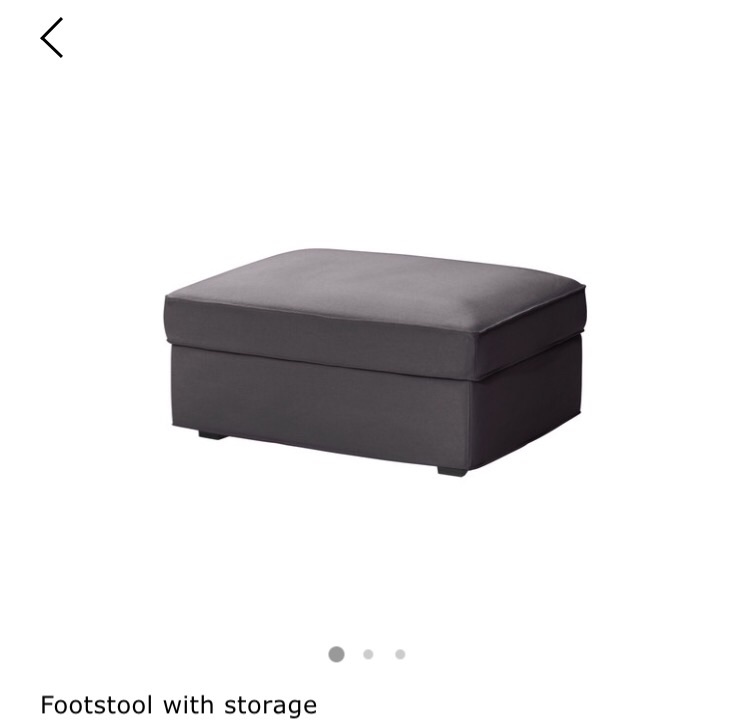750x720 pixels.
Task: Go back using the top arrow
Action: [52, 38]
